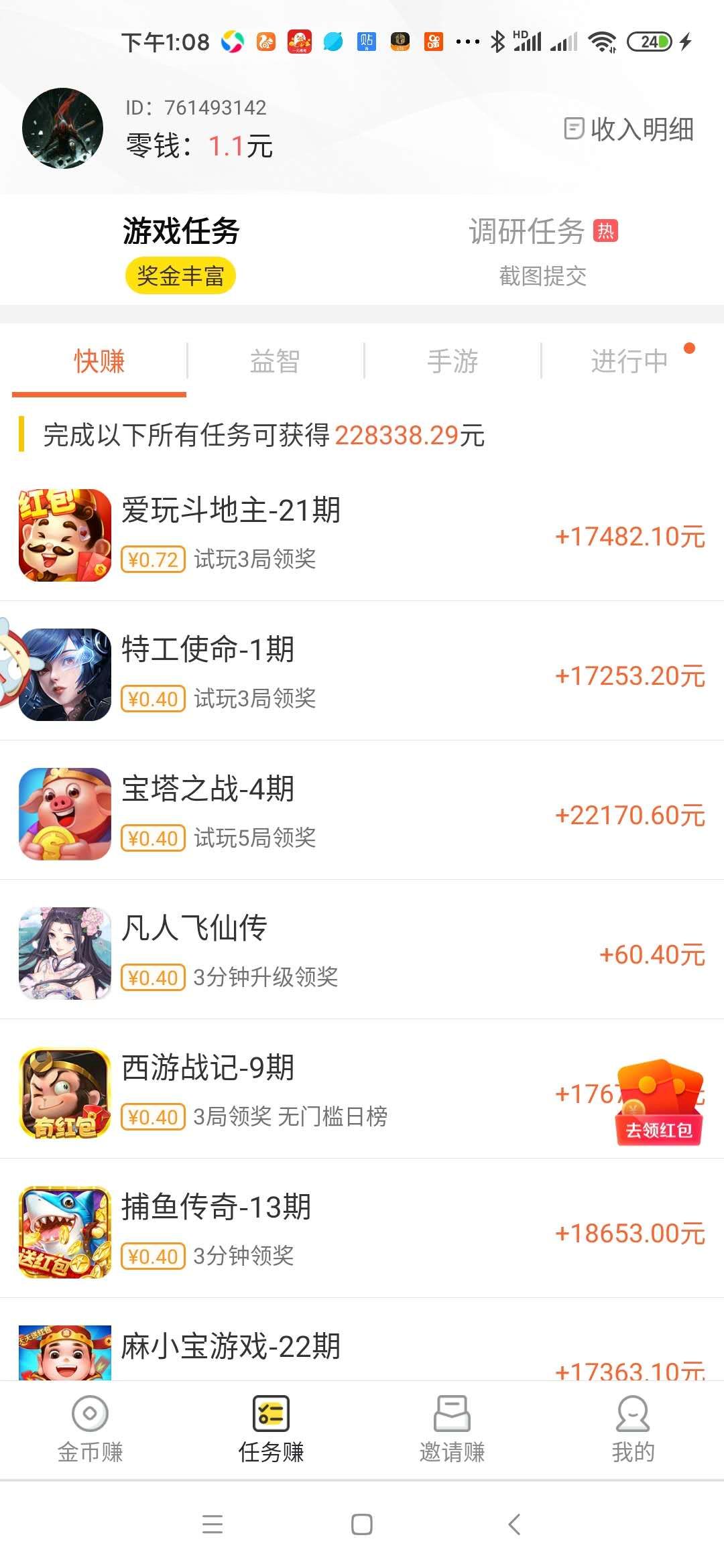Open the 爱玩斗地主-21期 task
The image size is (724, 1568).
(x=362, y=535)
